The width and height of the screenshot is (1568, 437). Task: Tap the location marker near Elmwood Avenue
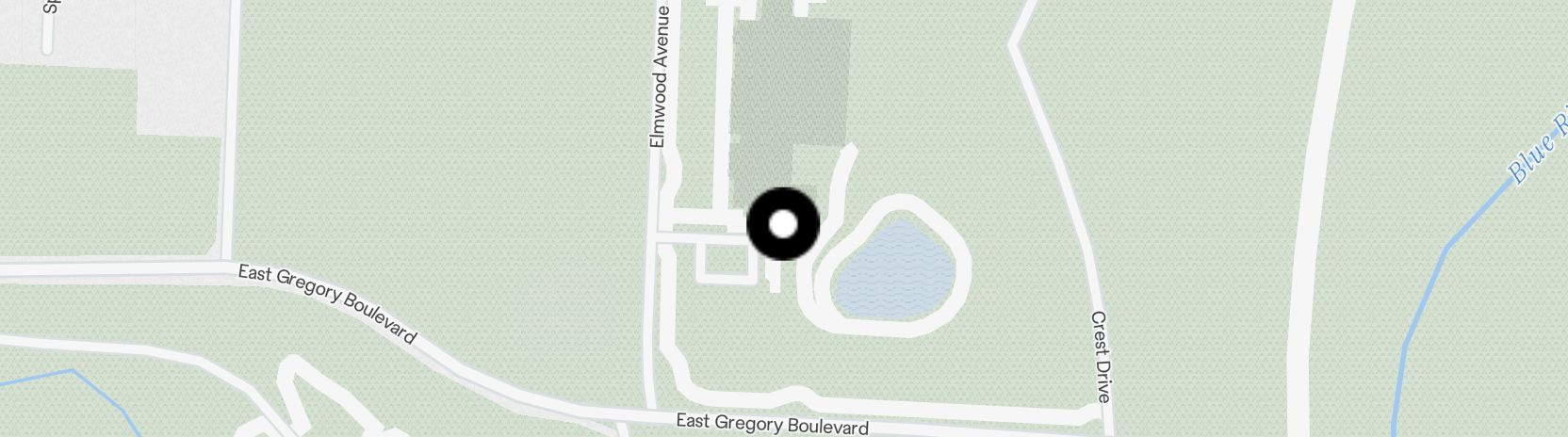[x=783, y=224]
